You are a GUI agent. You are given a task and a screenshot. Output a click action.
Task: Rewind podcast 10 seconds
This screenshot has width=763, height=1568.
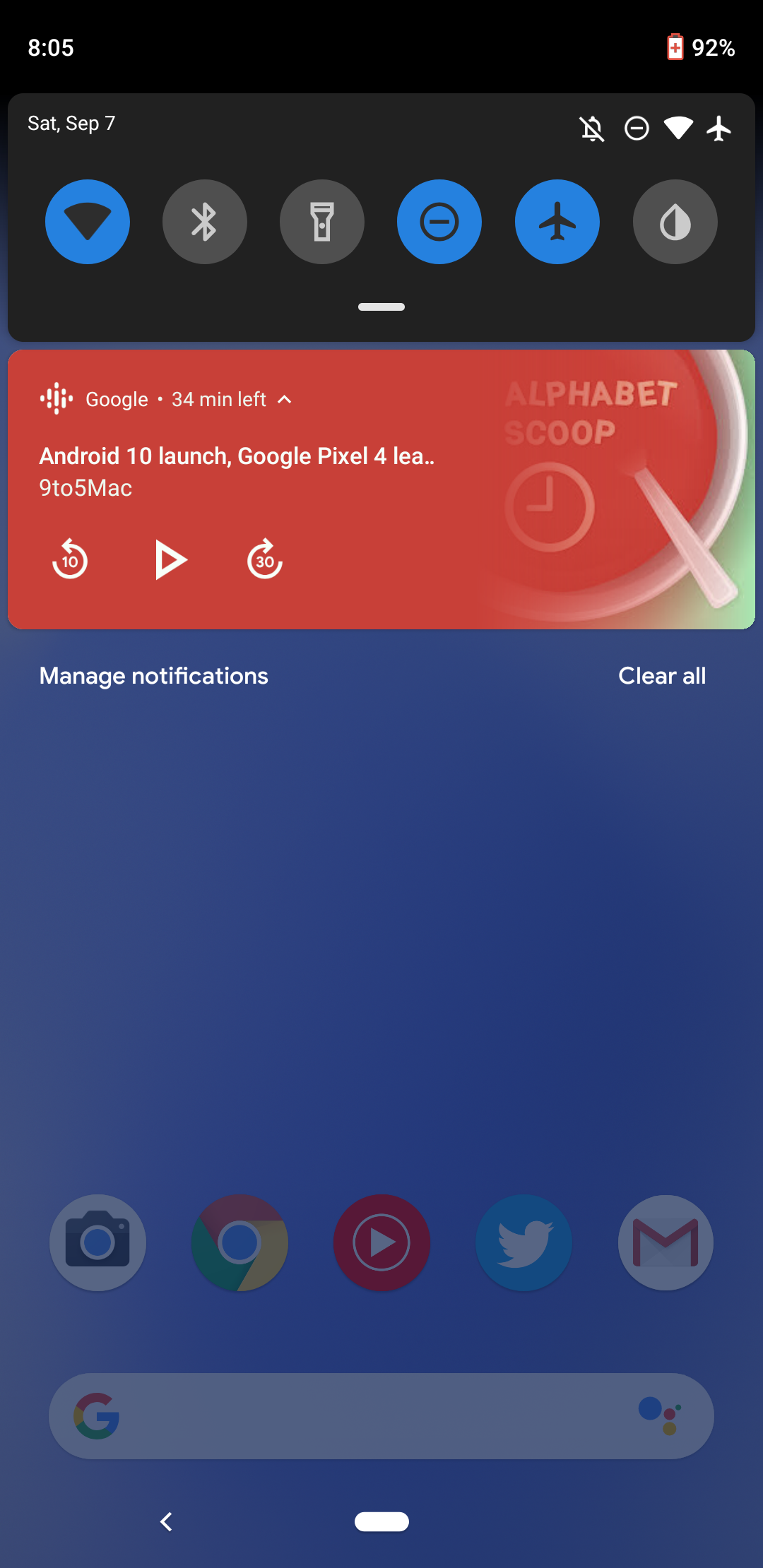(70, 560)
